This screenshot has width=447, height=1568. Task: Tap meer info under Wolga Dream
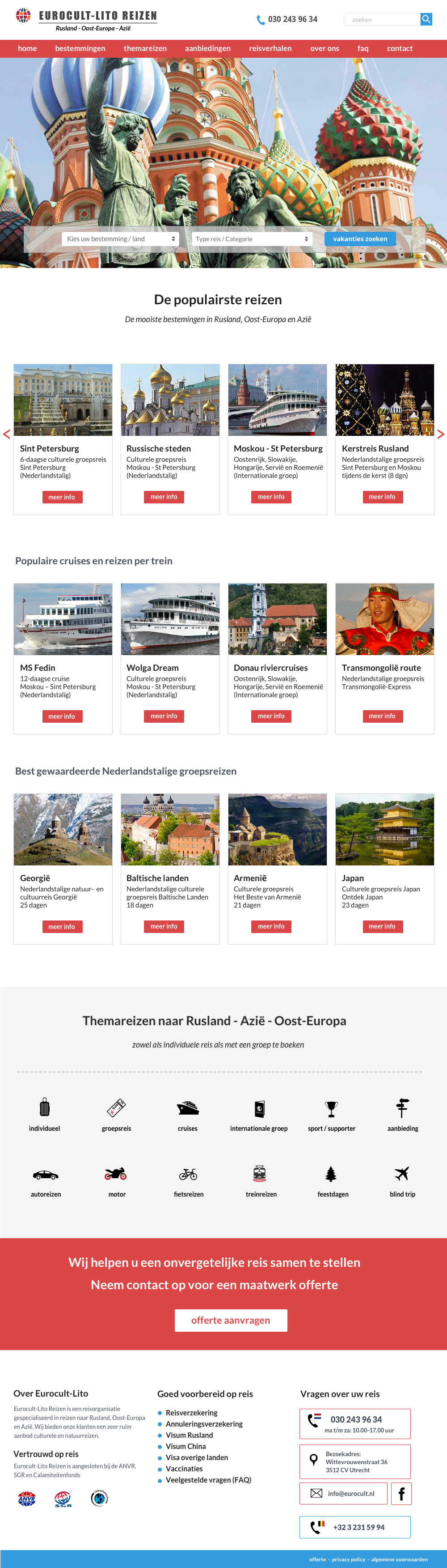pyautogui.click(x=164, y=716)
